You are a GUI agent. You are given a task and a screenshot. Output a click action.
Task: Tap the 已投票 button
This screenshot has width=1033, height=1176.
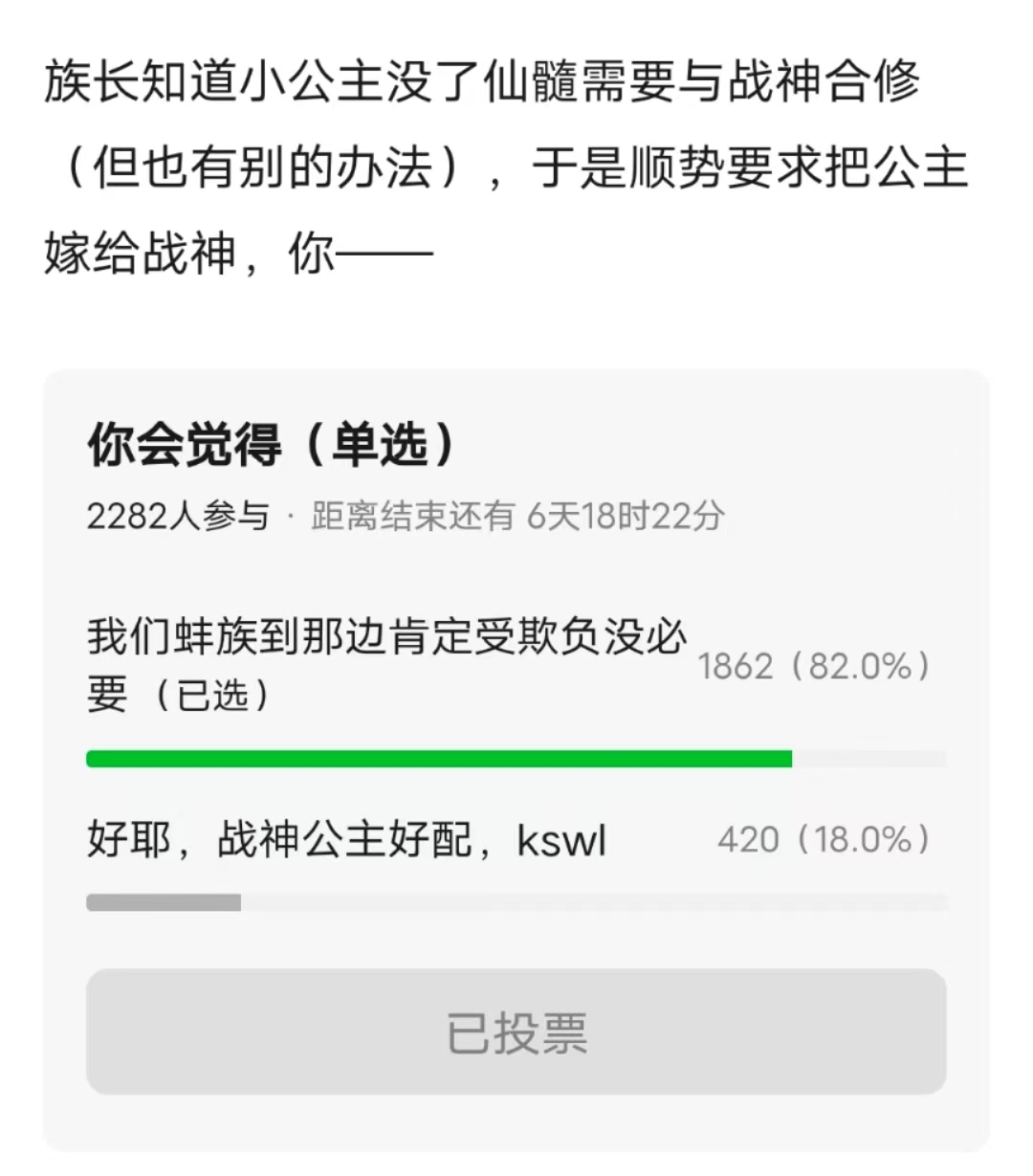tap(516, 1032)
